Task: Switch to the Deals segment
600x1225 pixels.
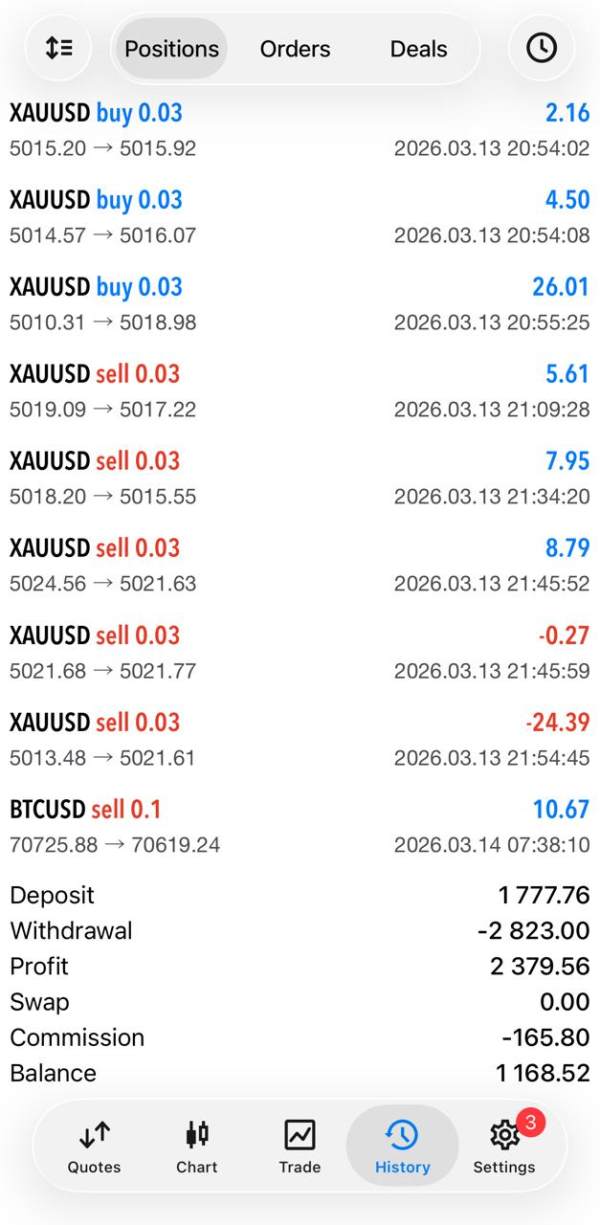Action: (x=418, y=49)
